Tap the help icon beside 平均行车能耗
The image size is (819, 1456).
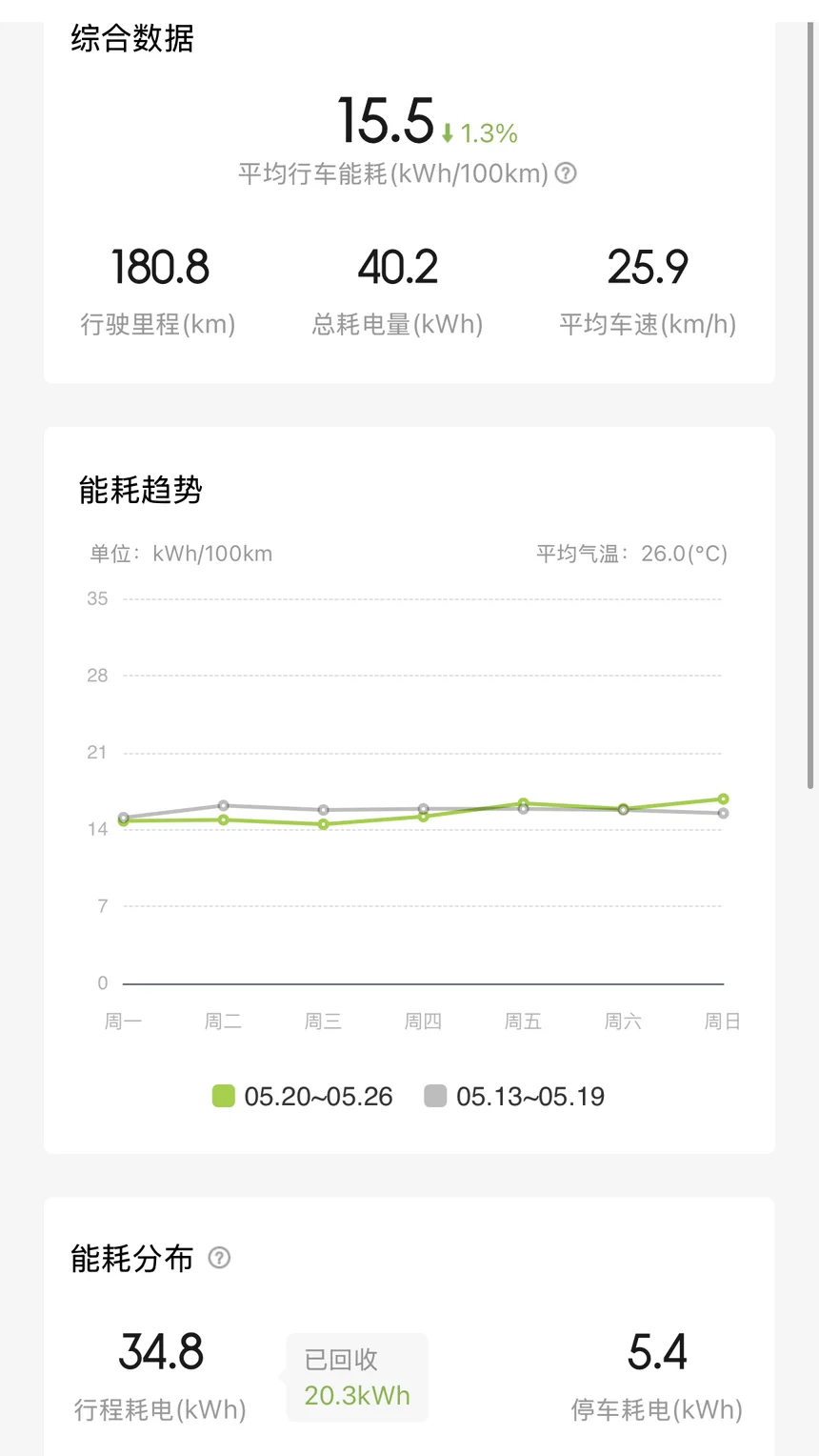[566, 173]
